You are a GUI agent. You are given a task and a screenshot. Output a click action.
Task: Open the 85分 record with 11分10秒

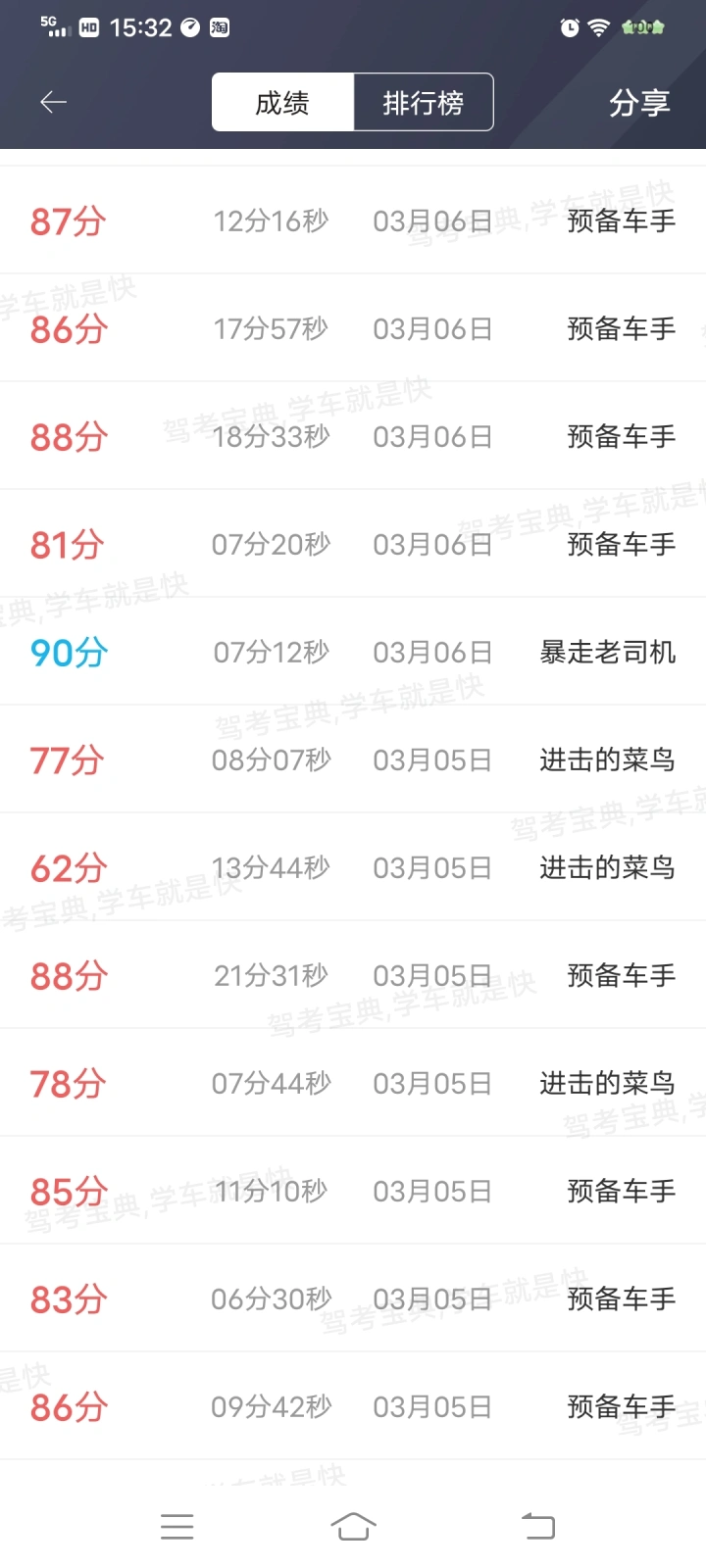353,1191
